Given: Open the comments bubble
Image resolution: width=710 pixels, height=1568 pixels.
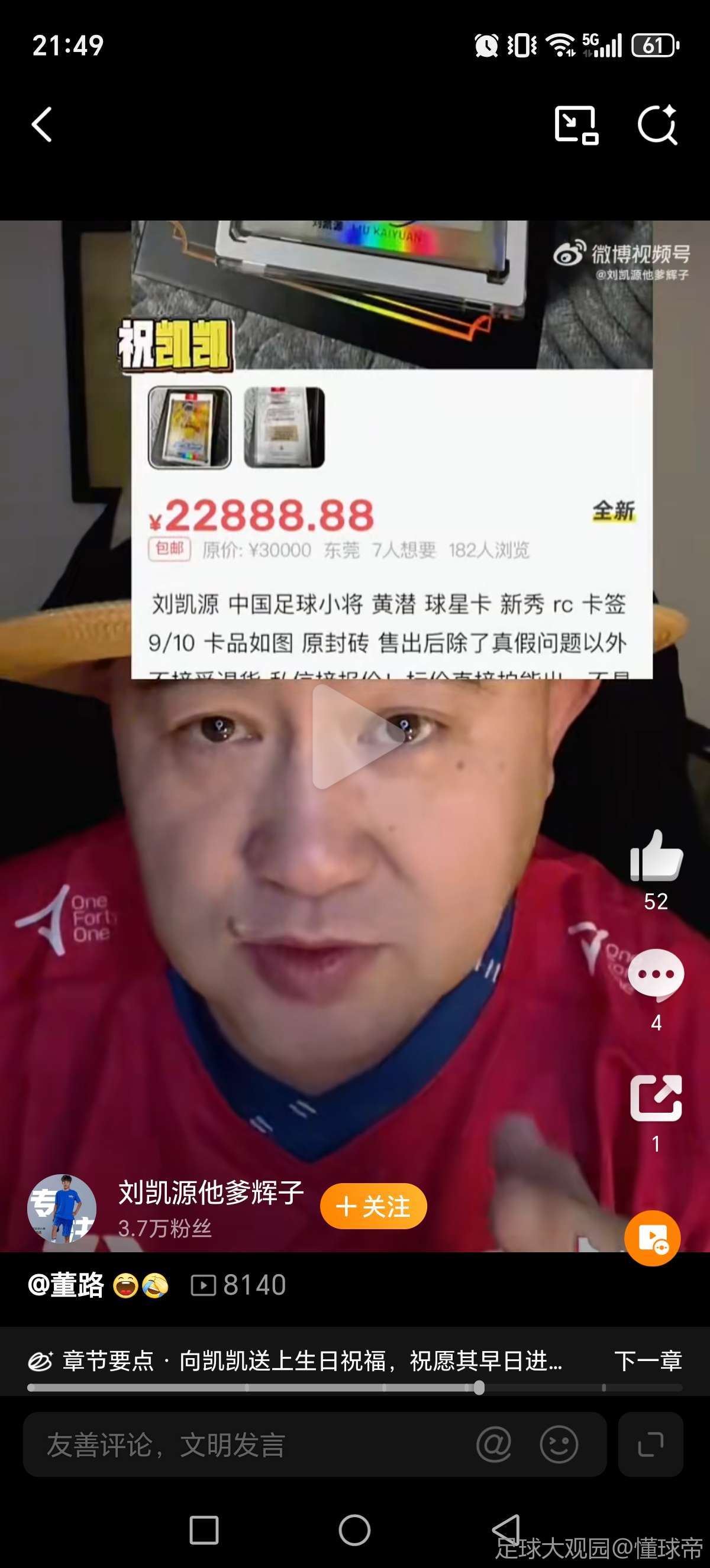Looking at the screenshot, I should tap(656, 974).
